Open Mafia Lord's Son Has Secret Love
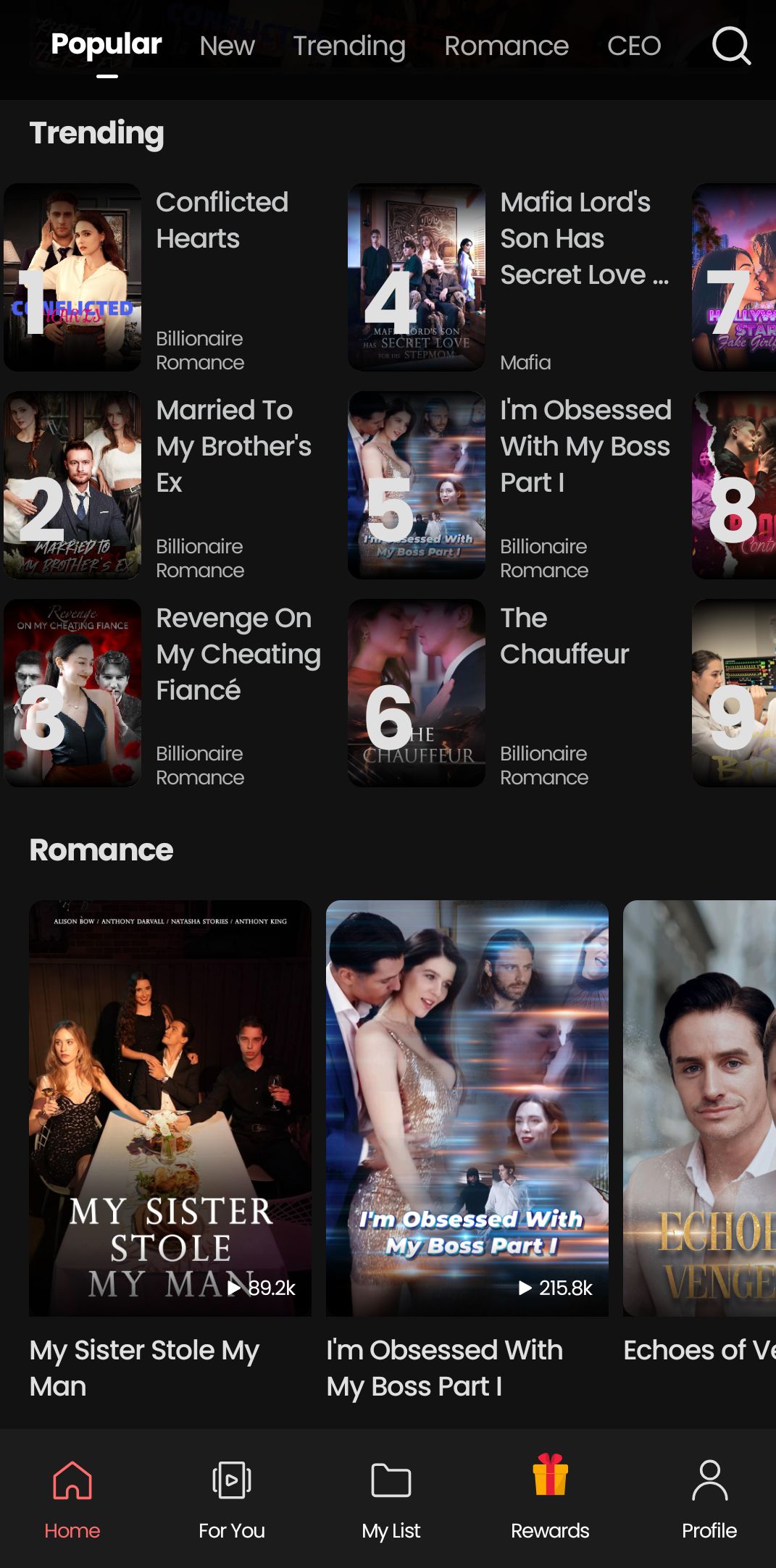 coord(416,277)
